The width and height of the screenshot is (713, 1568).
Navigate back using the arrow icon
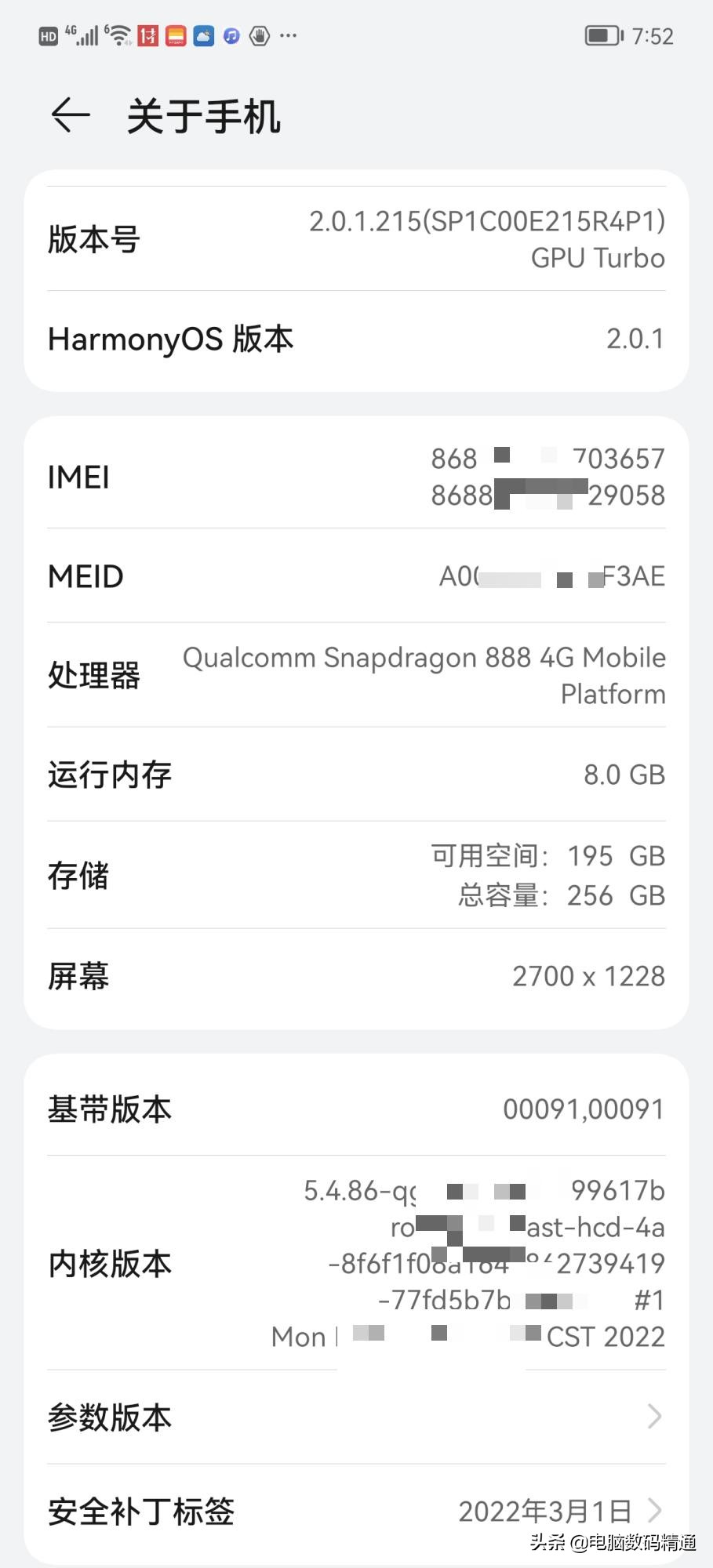(x=71, y=116)
